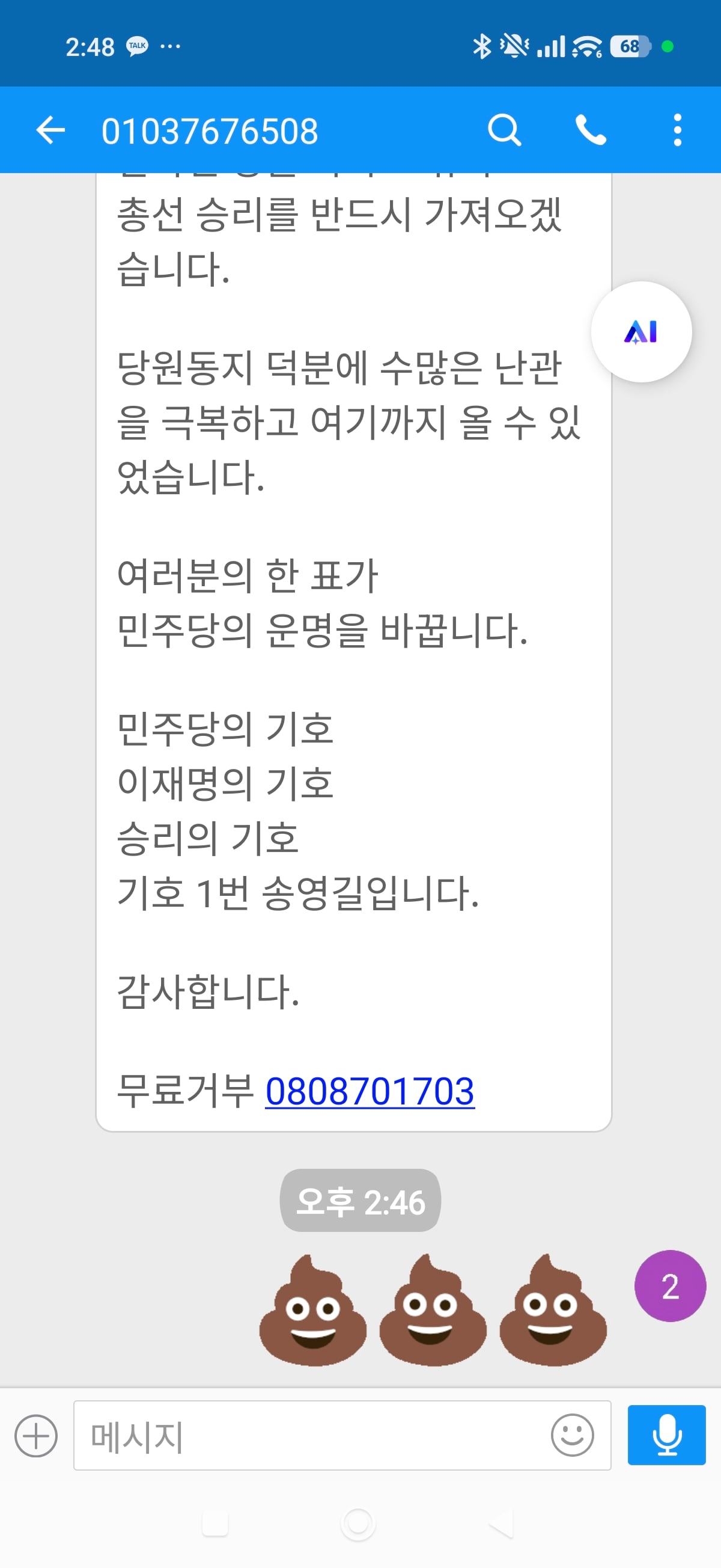
Task: Open the plus attachment menu
Action: 36,1435
